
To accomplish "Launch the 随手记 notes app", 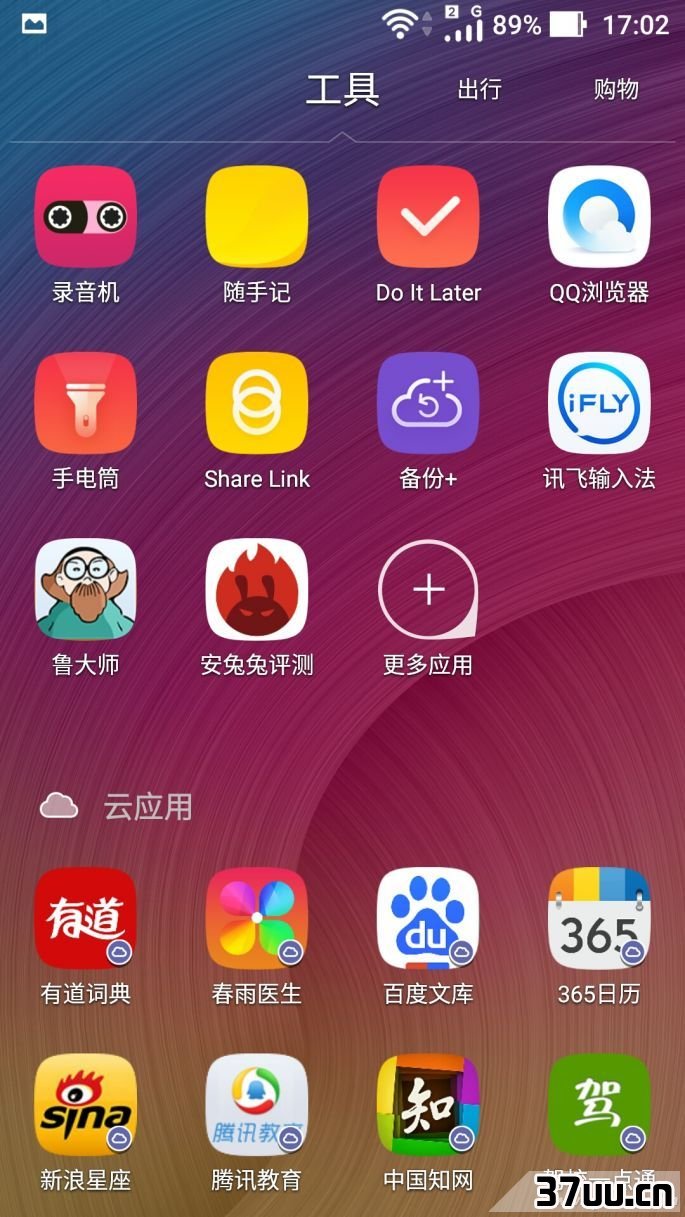I will (257, 217).
